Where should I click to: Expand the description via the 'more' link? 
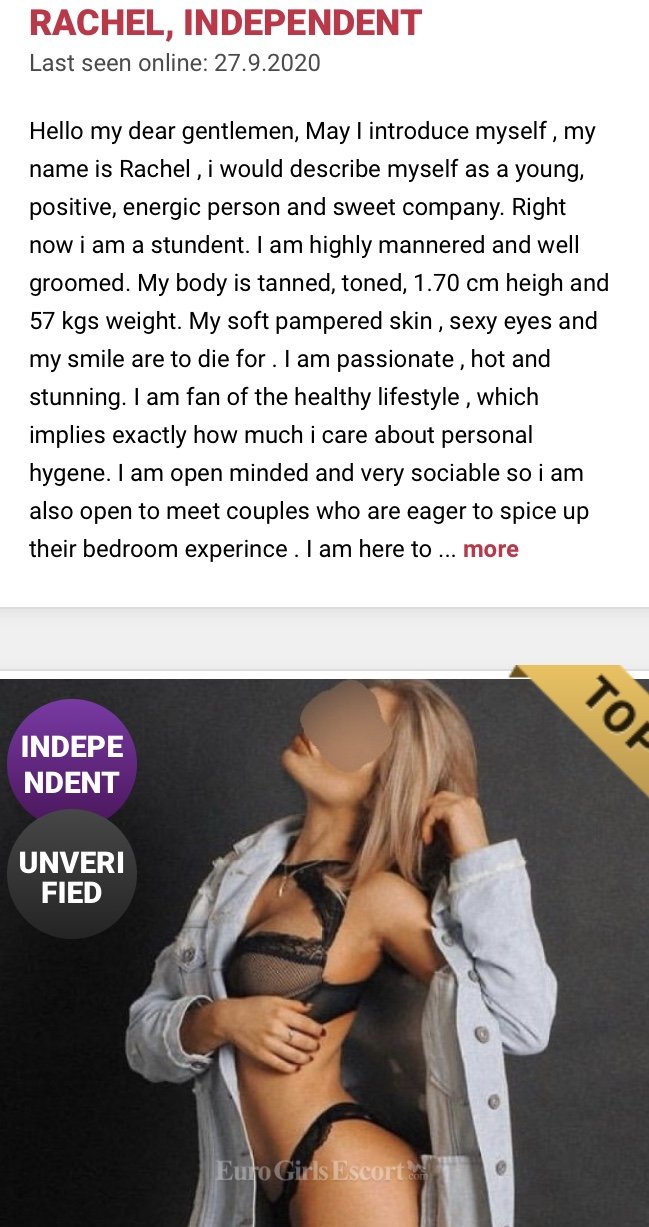(490, 549)
